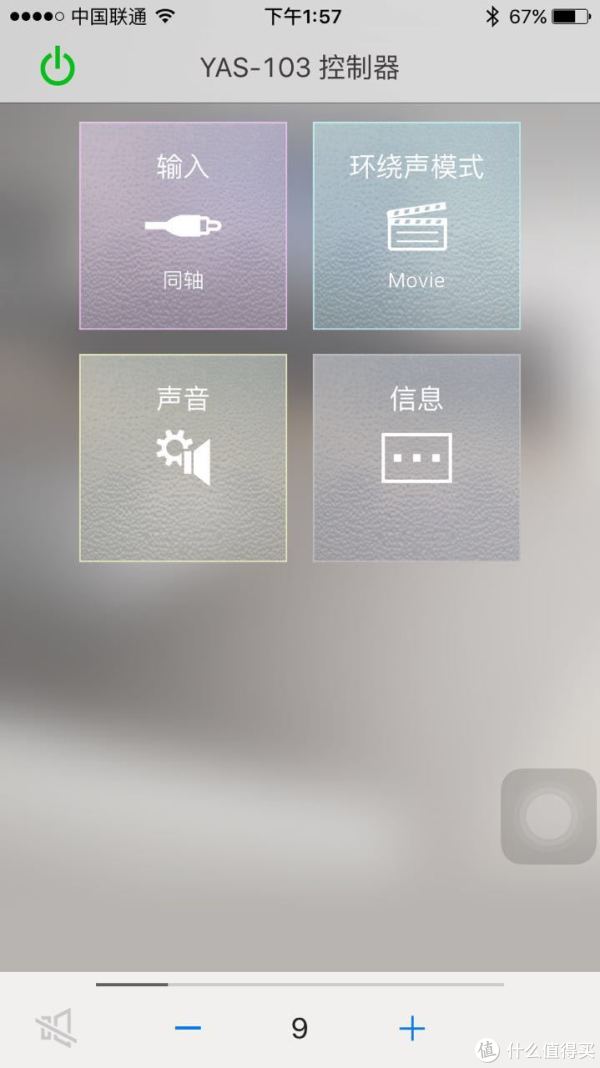
Task: Increase the volume with the plus button
Action: click(x=412, y=1028)
